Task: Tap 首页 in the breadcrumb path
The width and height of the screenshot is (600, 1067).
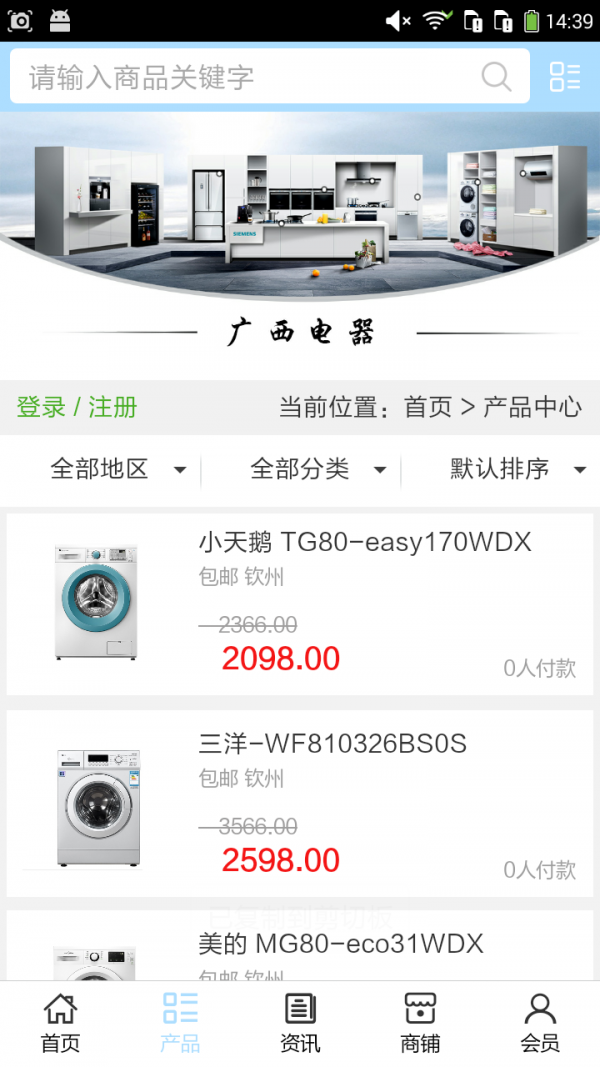Action: 428,407
